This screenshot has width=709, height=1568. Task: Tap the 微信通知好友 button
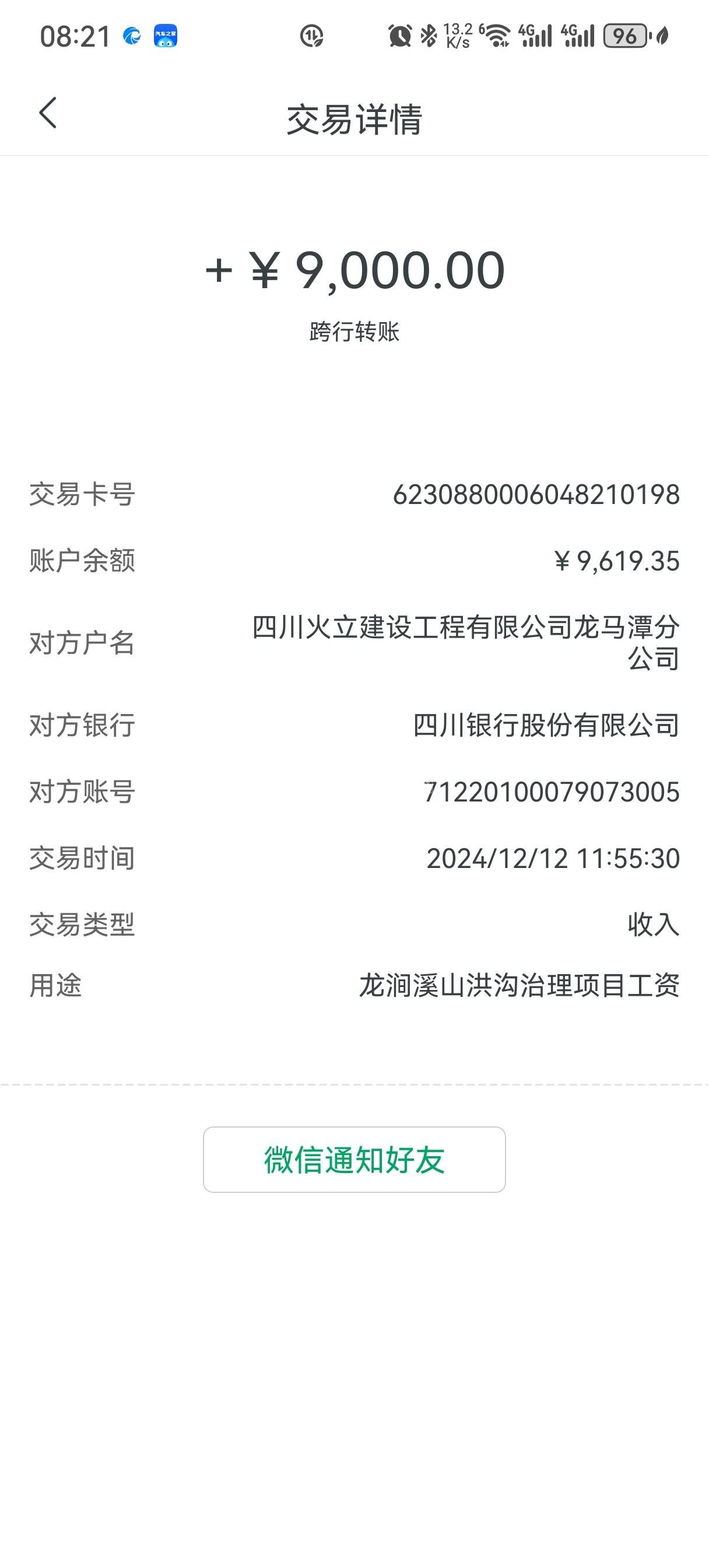(x=354, y=1159)
